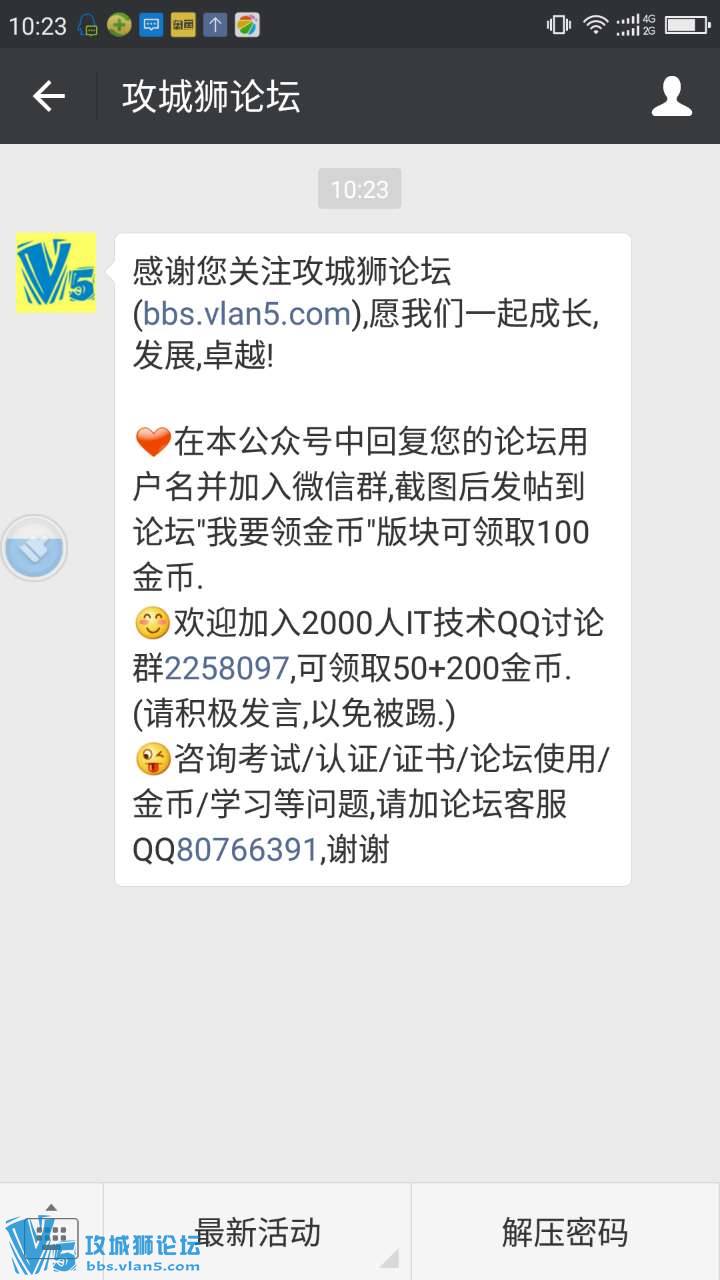This screenshot has height=1280, width=720.
Task: Open the 解压密码 menu
Action: point(565,1232)
